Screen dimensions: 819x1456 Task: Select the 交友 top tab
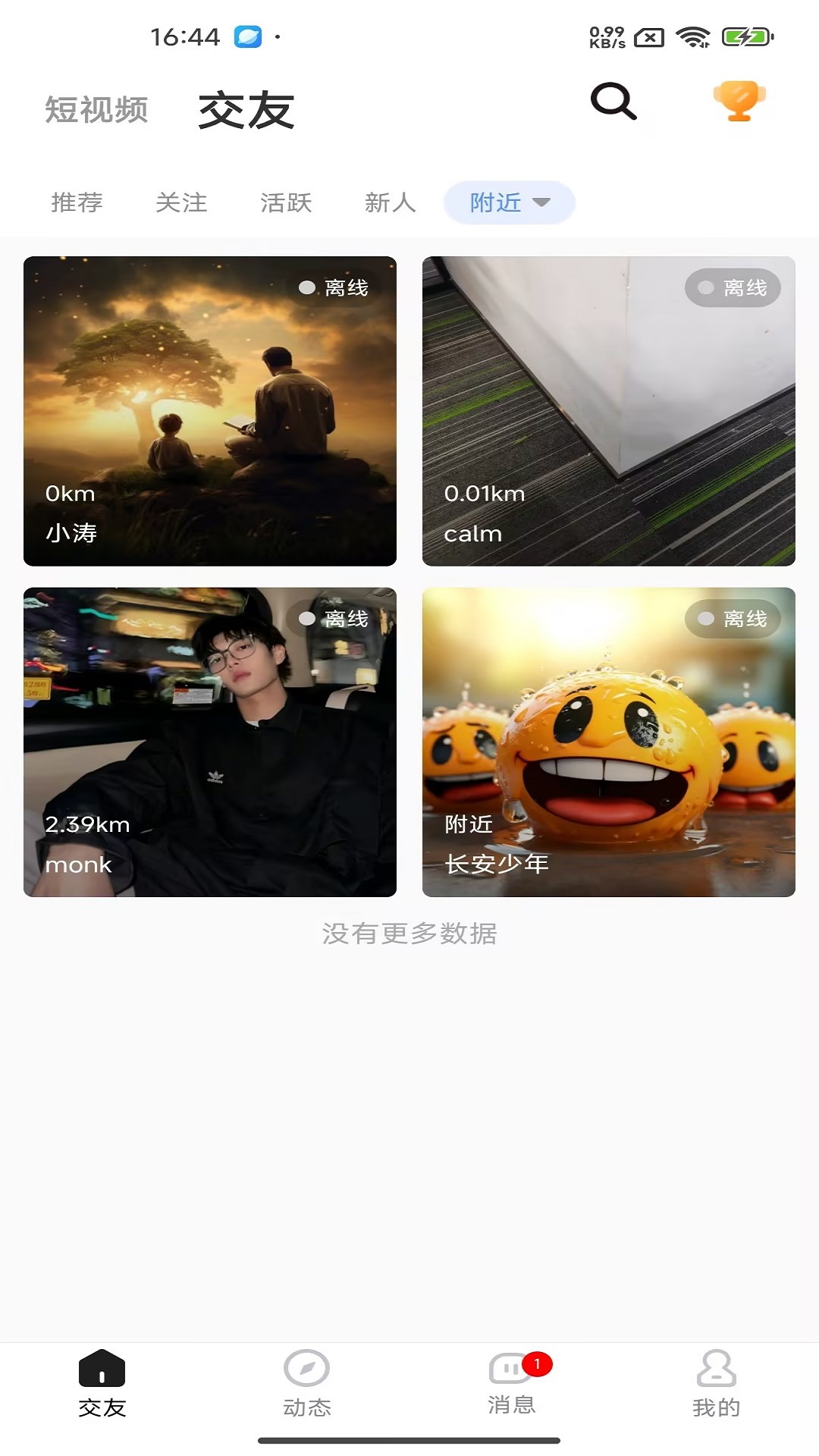click(x=246, y=111)
